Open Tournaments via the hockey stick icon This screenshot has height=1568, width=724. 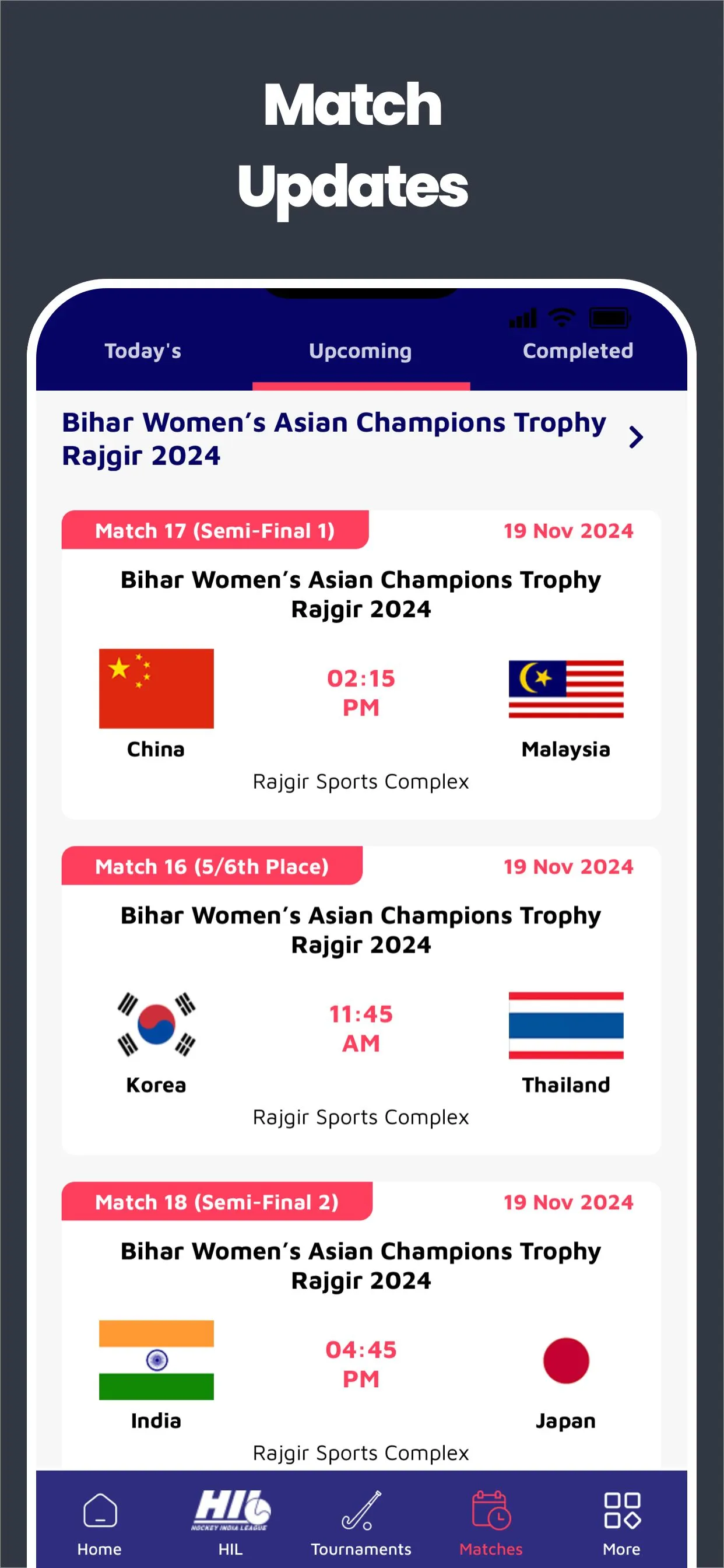click(x=361, y=1510)
